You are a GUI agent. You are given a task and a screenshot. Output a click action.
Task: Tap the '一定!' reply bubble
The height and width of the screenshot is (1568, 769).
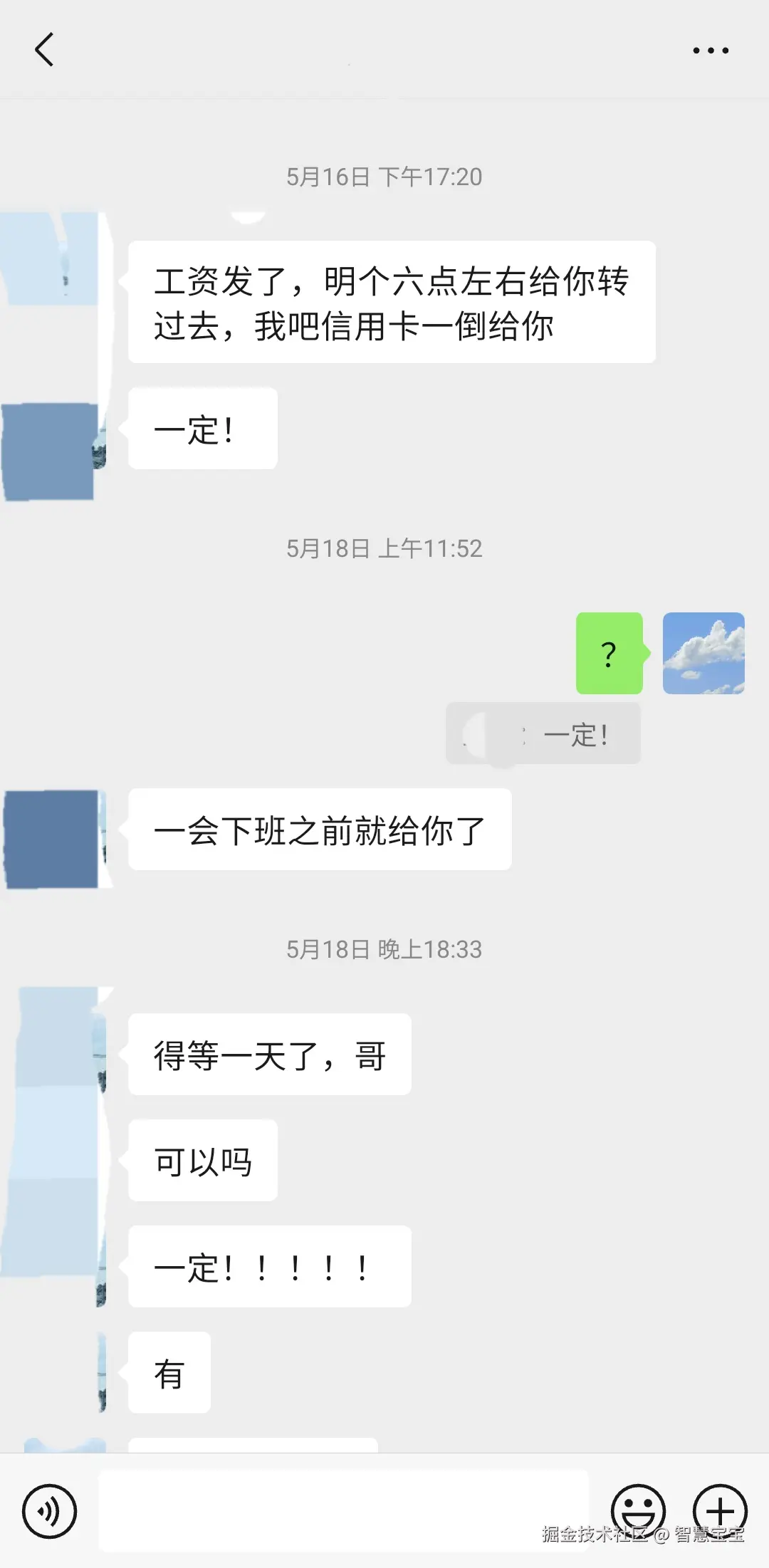pos(202,429)
